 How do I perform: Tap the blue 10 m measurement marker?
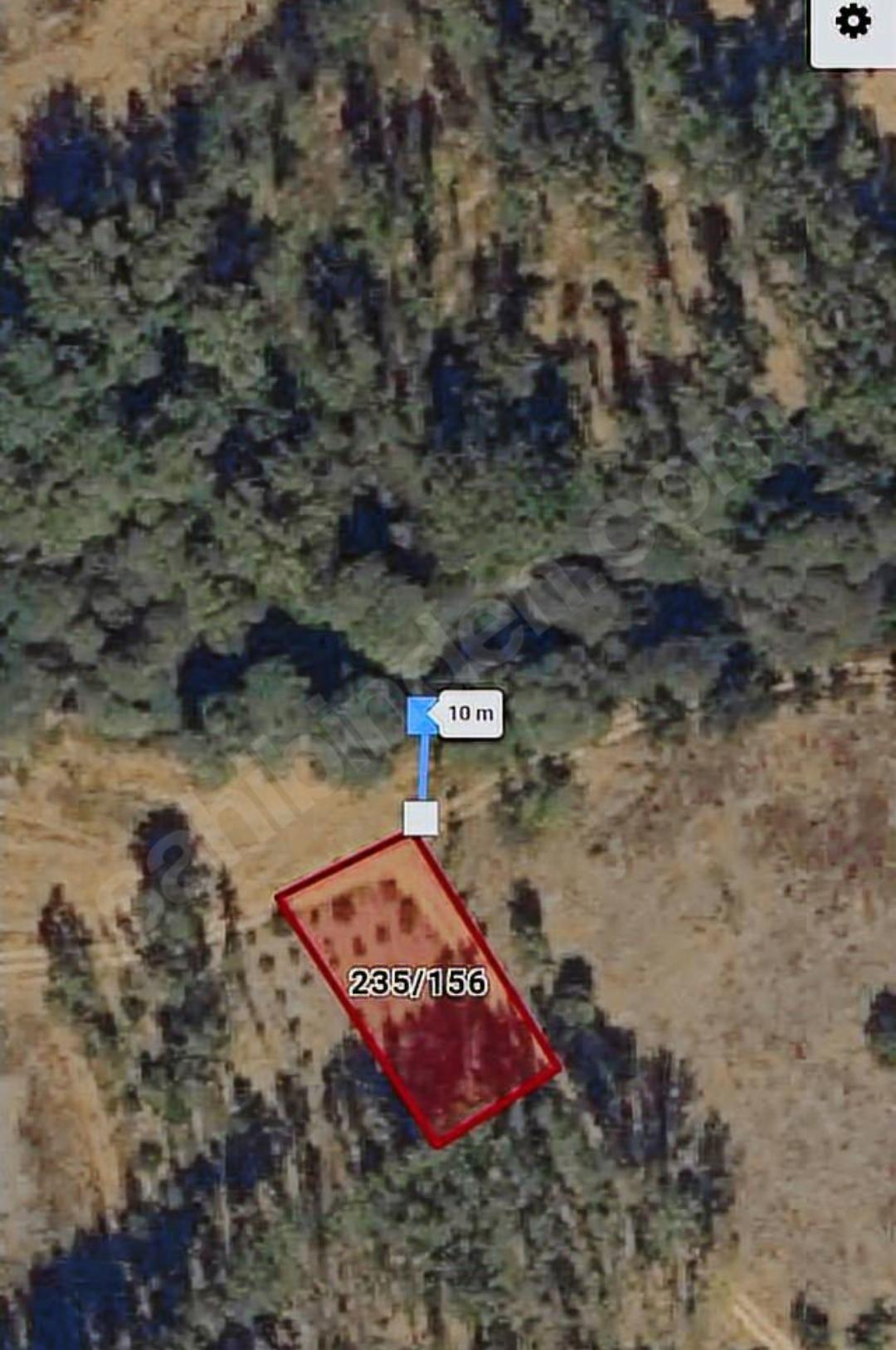click(422, 714)
